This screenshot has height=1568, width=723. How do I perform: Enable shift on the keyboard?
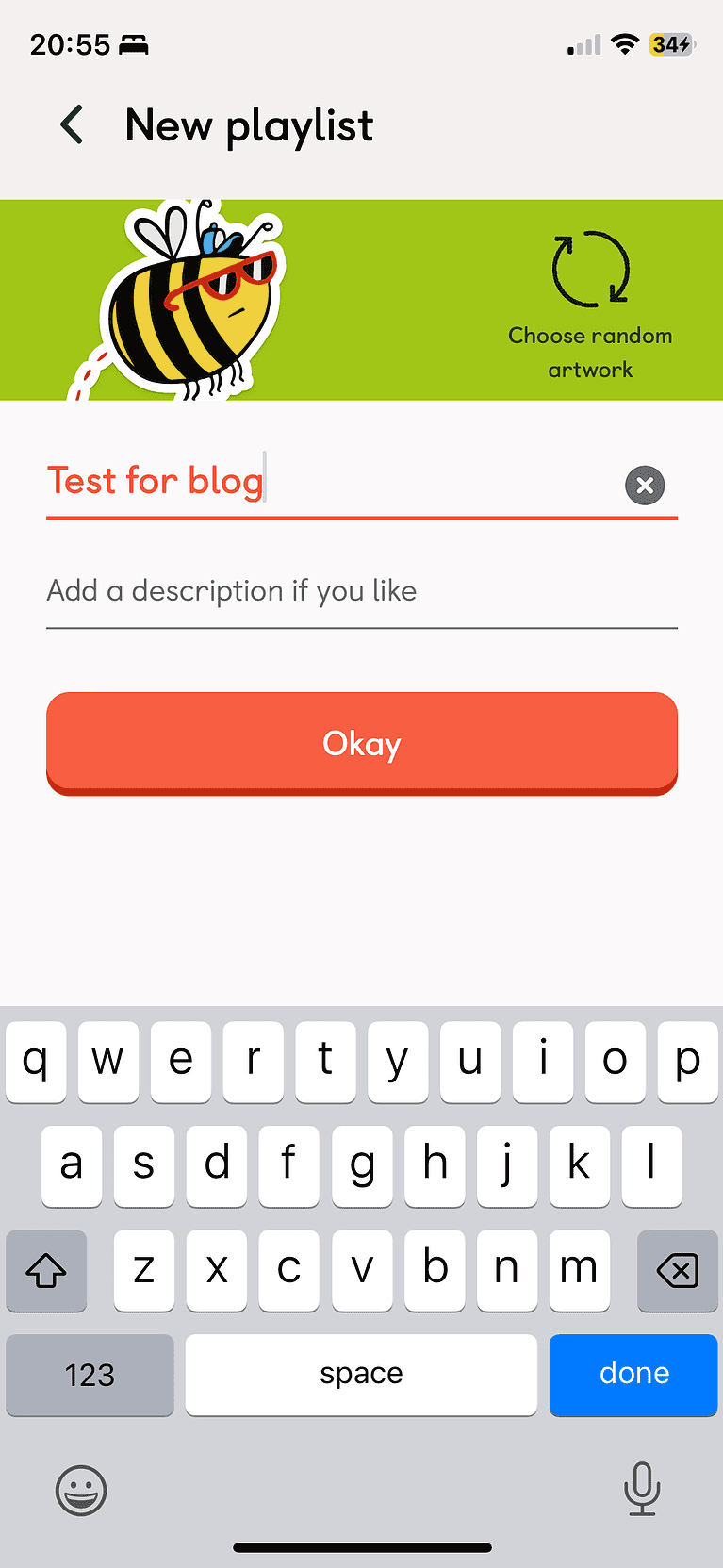click(46, 1270)
